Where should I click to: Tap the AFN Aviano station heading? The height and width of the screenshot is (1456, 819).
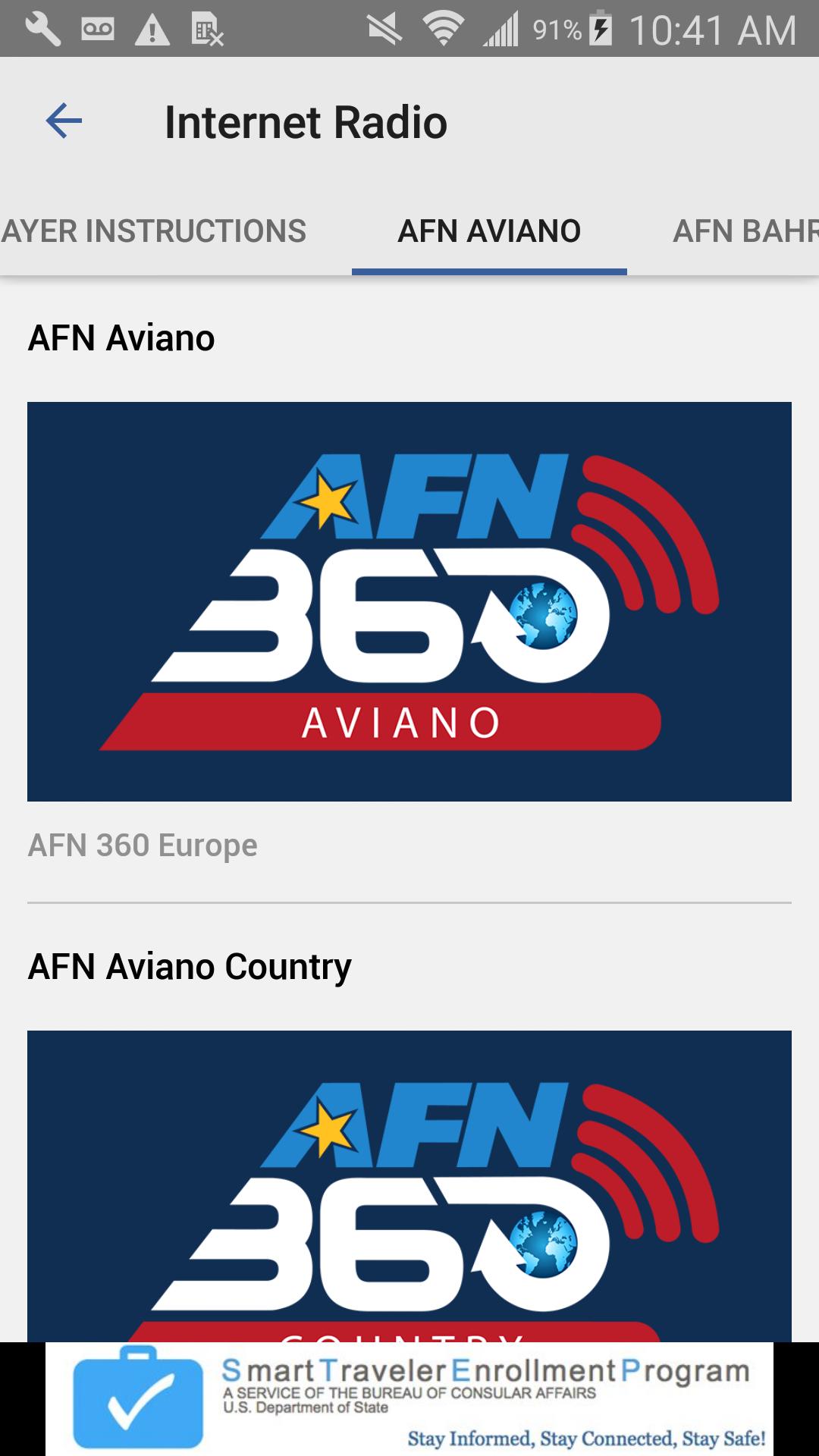tap(121, 337)
